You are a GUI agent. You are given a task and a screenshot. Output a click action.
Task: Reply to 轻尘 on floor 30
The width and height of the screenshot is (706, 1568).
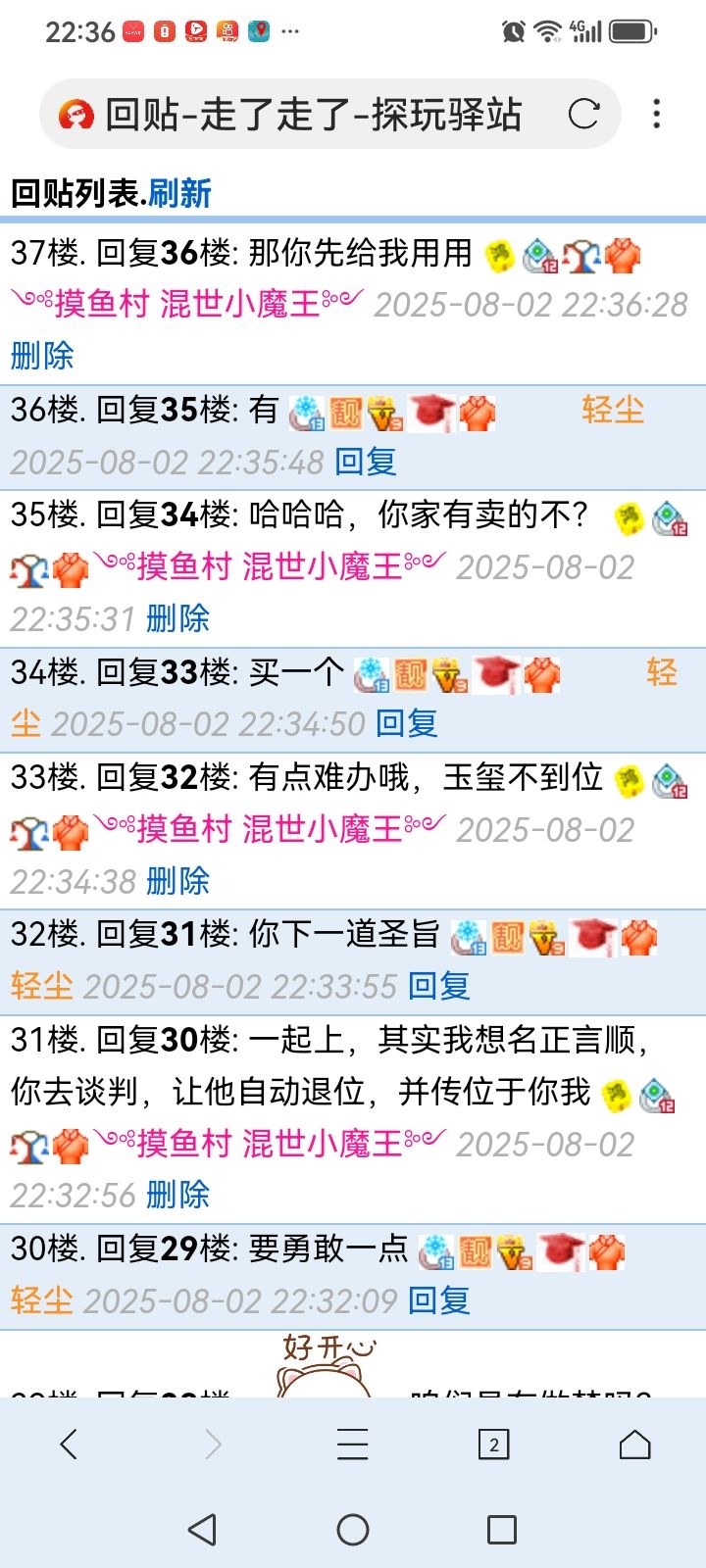[x=439, y=1300]
